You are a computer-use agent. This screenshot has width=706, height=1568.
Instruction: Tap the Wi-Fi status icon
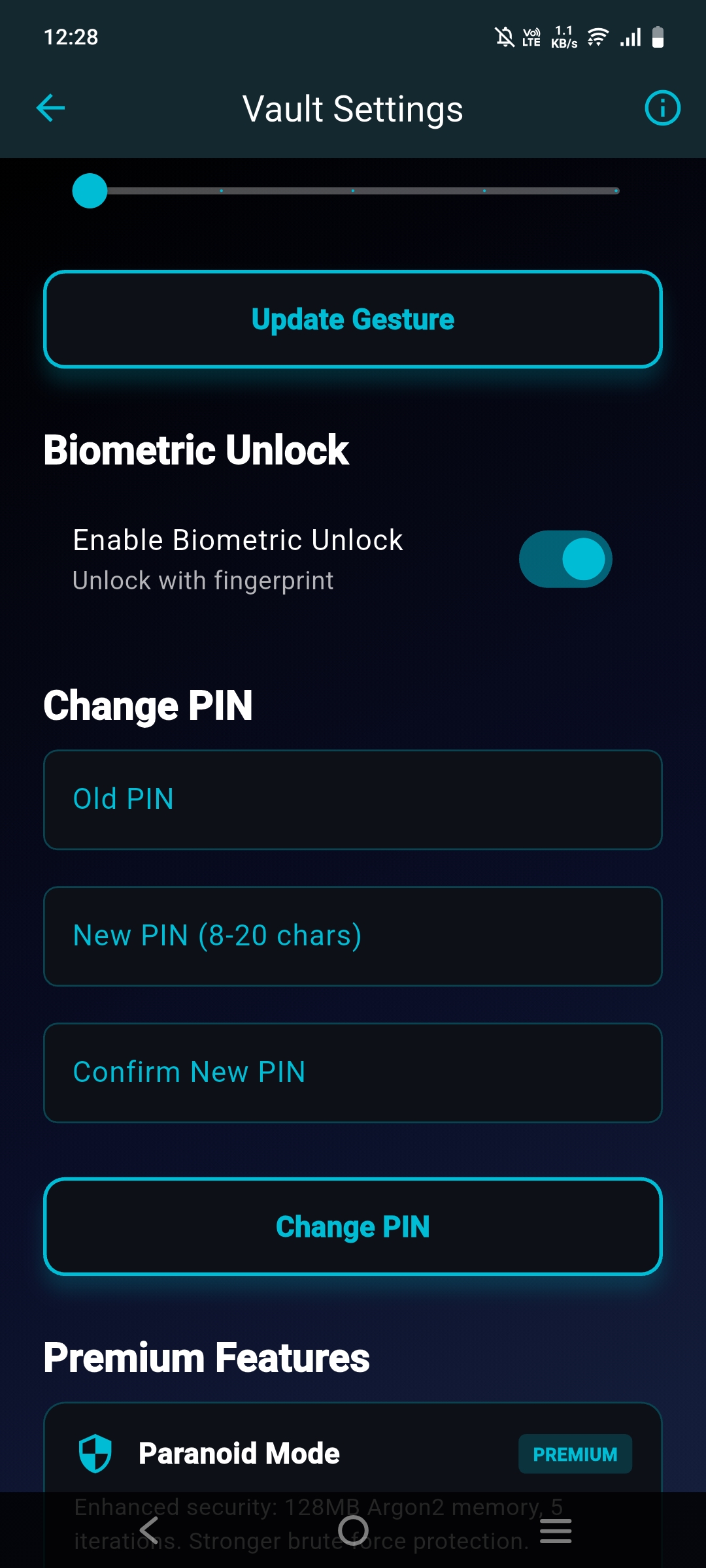(x=597, y=37)
